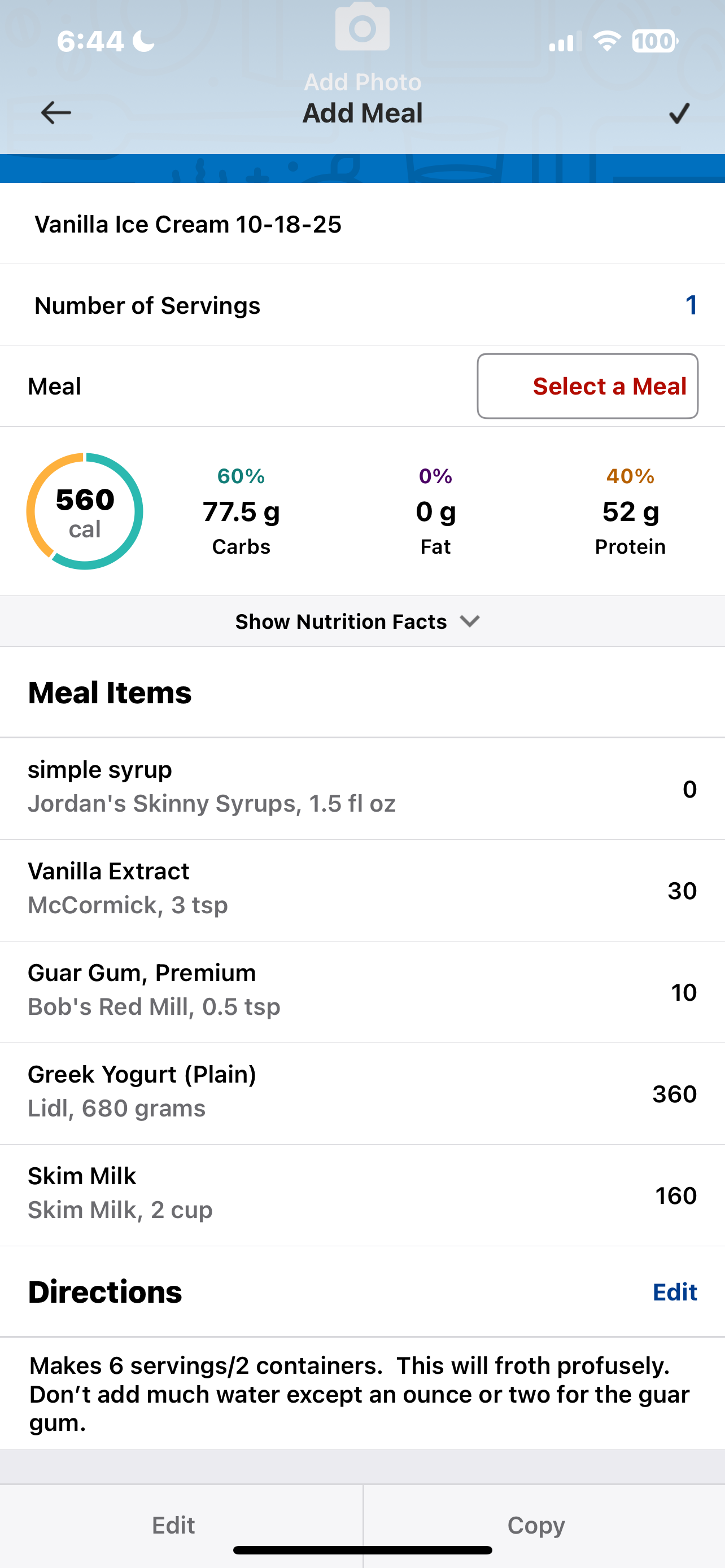Open the Greek Yogurt (Plain) item
Viewport: 725px width, 1568px height.
(x=362, y=1093)
